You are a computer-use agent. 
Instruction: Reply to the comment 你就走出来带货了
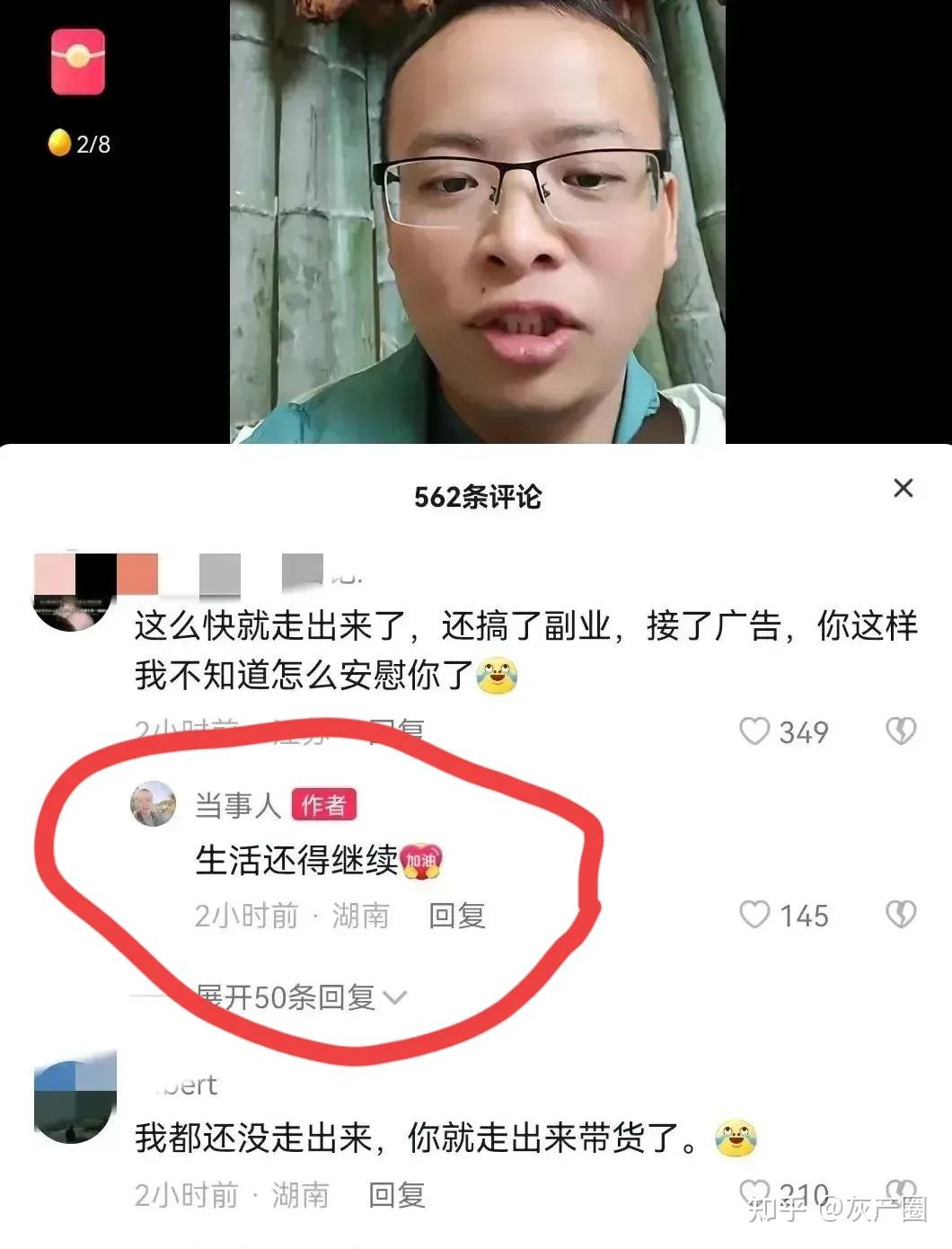coord(396,1195)
